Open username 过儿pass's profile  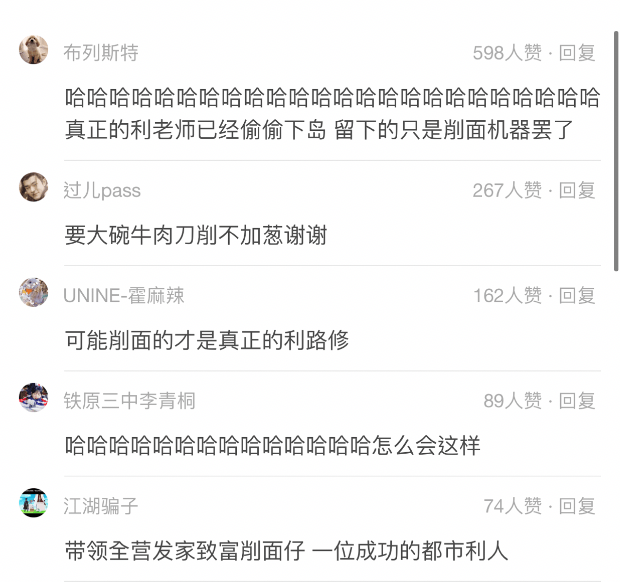tap(102, 190)
